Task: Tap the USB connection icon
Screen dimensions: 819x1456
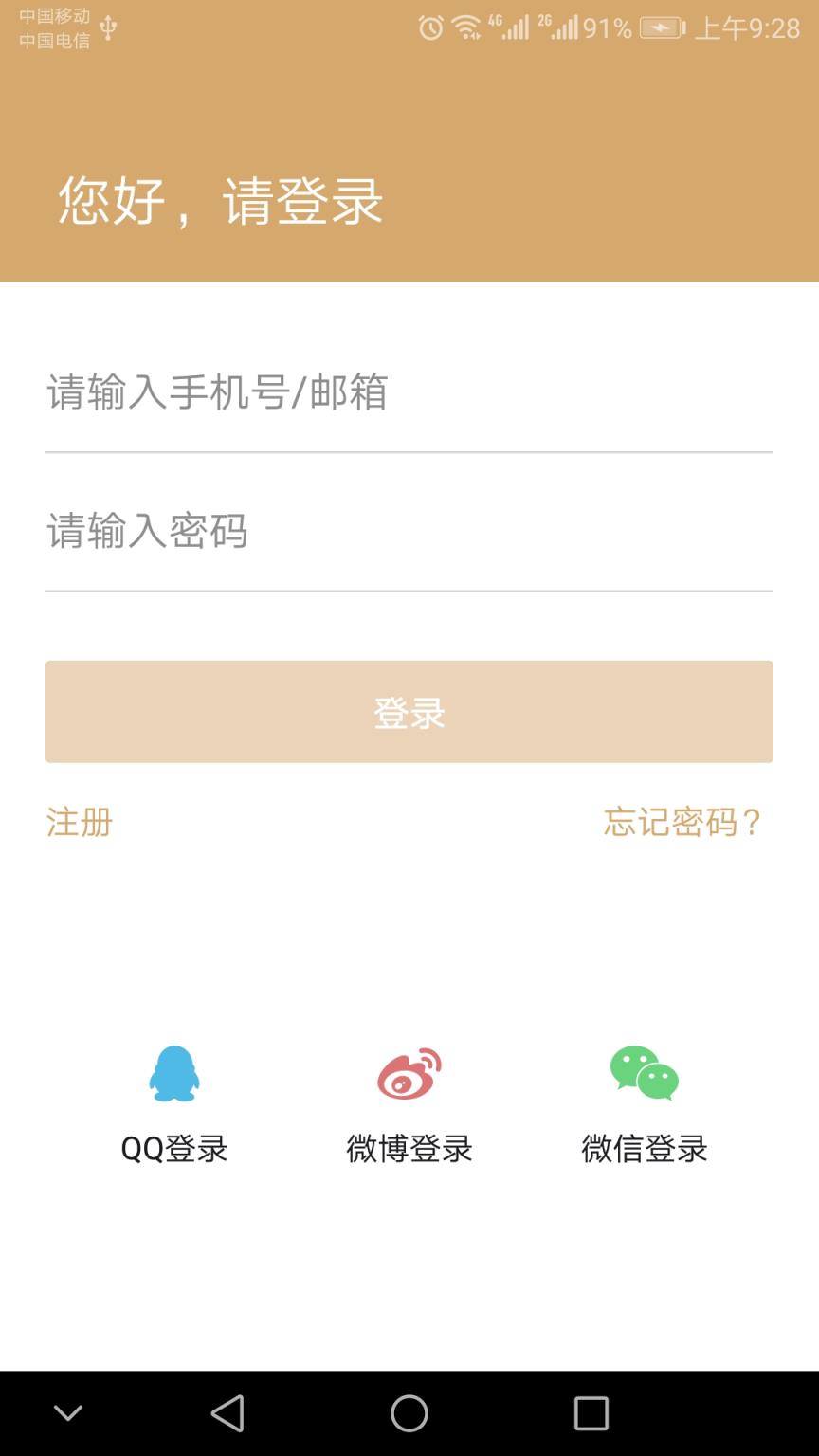Action: (107, 27)
